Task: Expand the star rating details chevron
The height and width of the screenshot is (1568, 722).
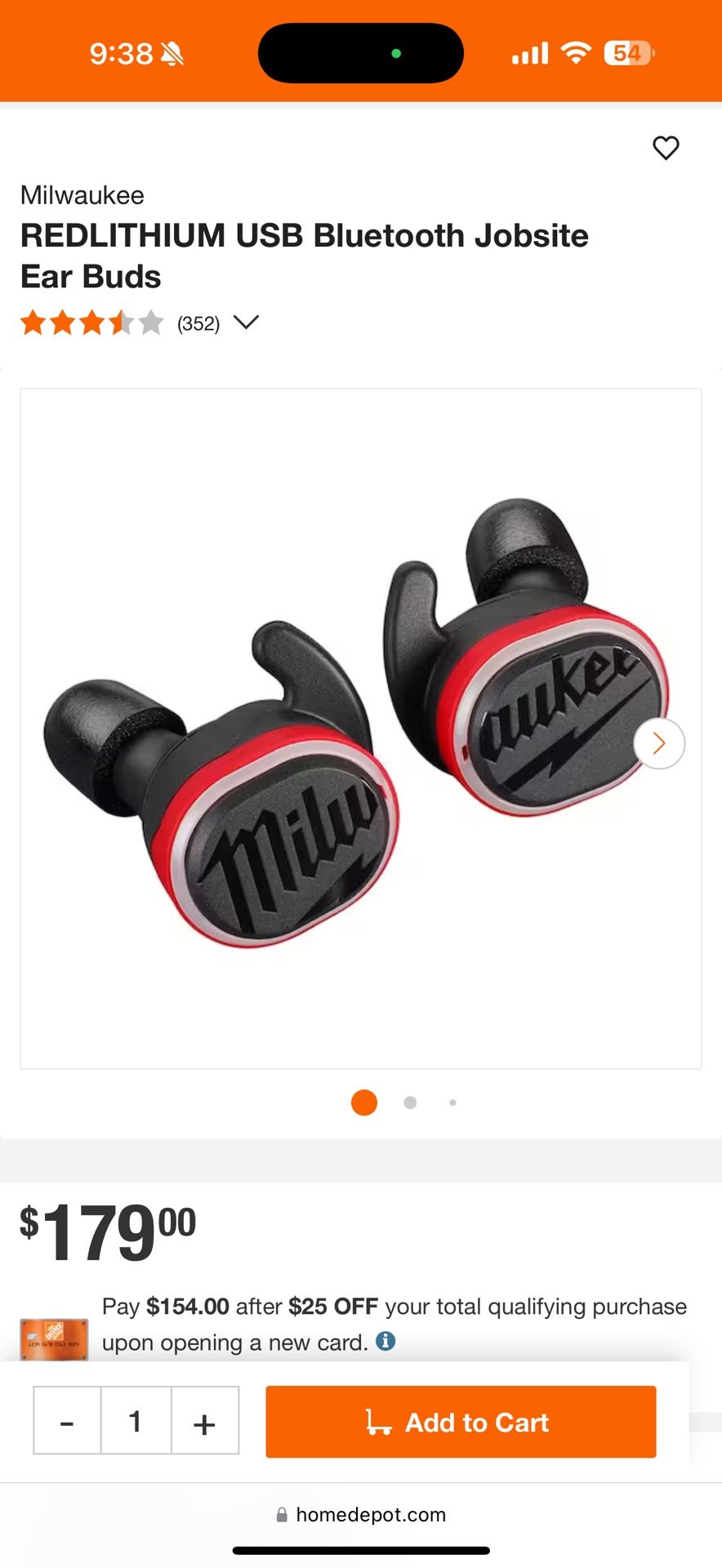Action: click(x=246, y=323)
